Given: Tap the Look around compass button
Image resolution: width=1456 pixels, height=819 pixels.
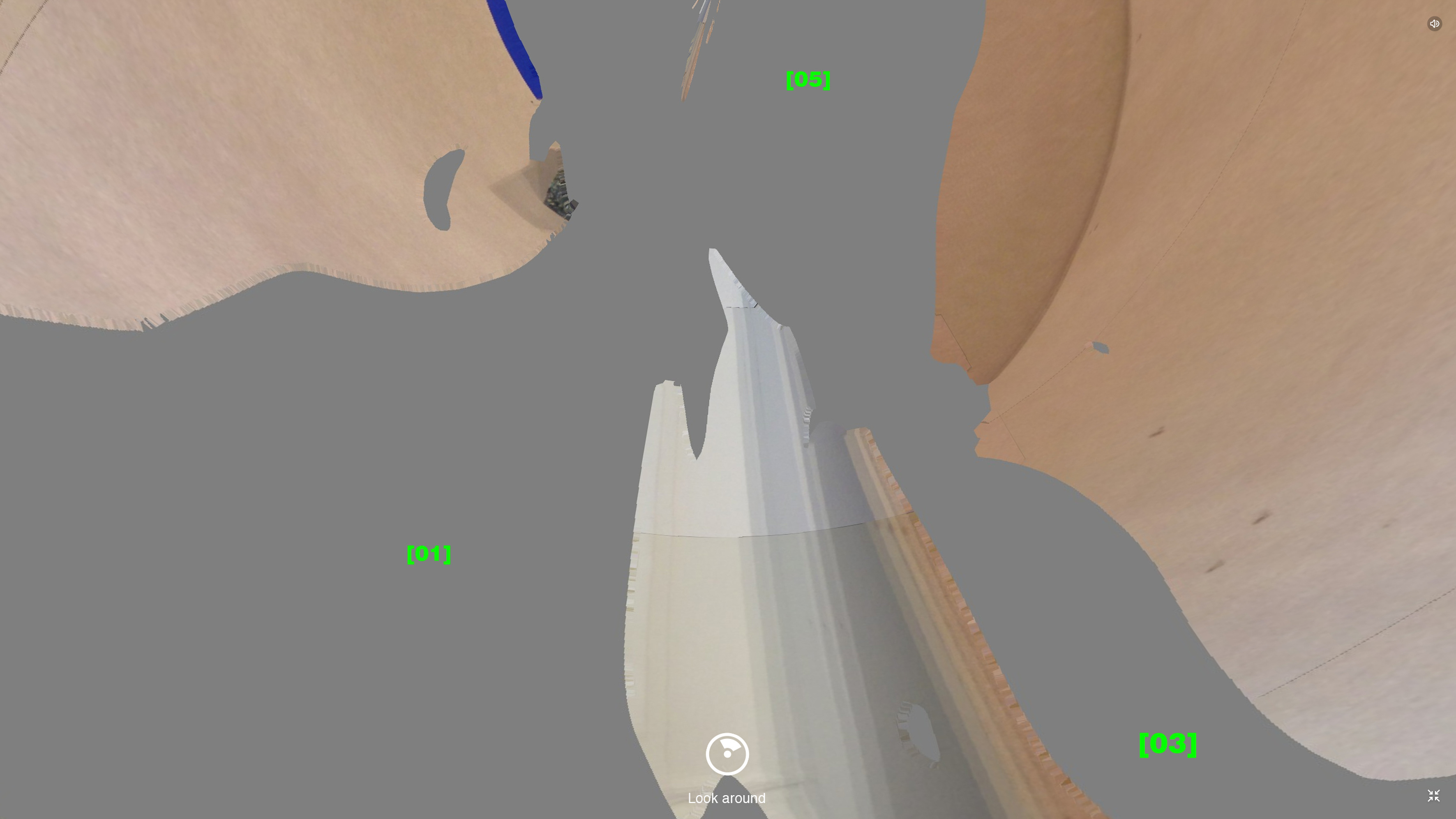Looking at the screenshot, I should click(727, 754).
